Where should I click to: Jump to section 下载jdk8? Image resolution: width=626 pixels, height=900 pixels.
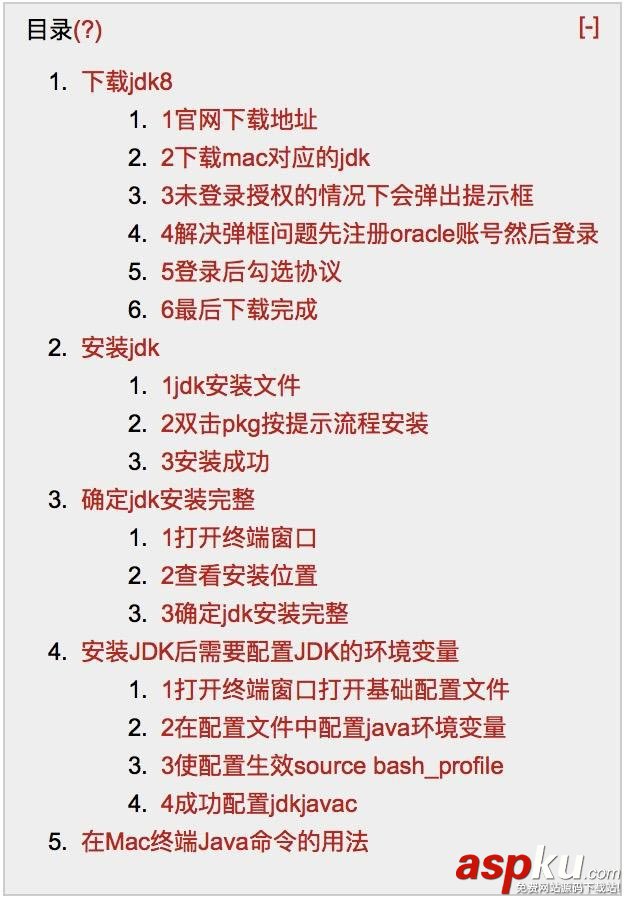coord(126,82)
